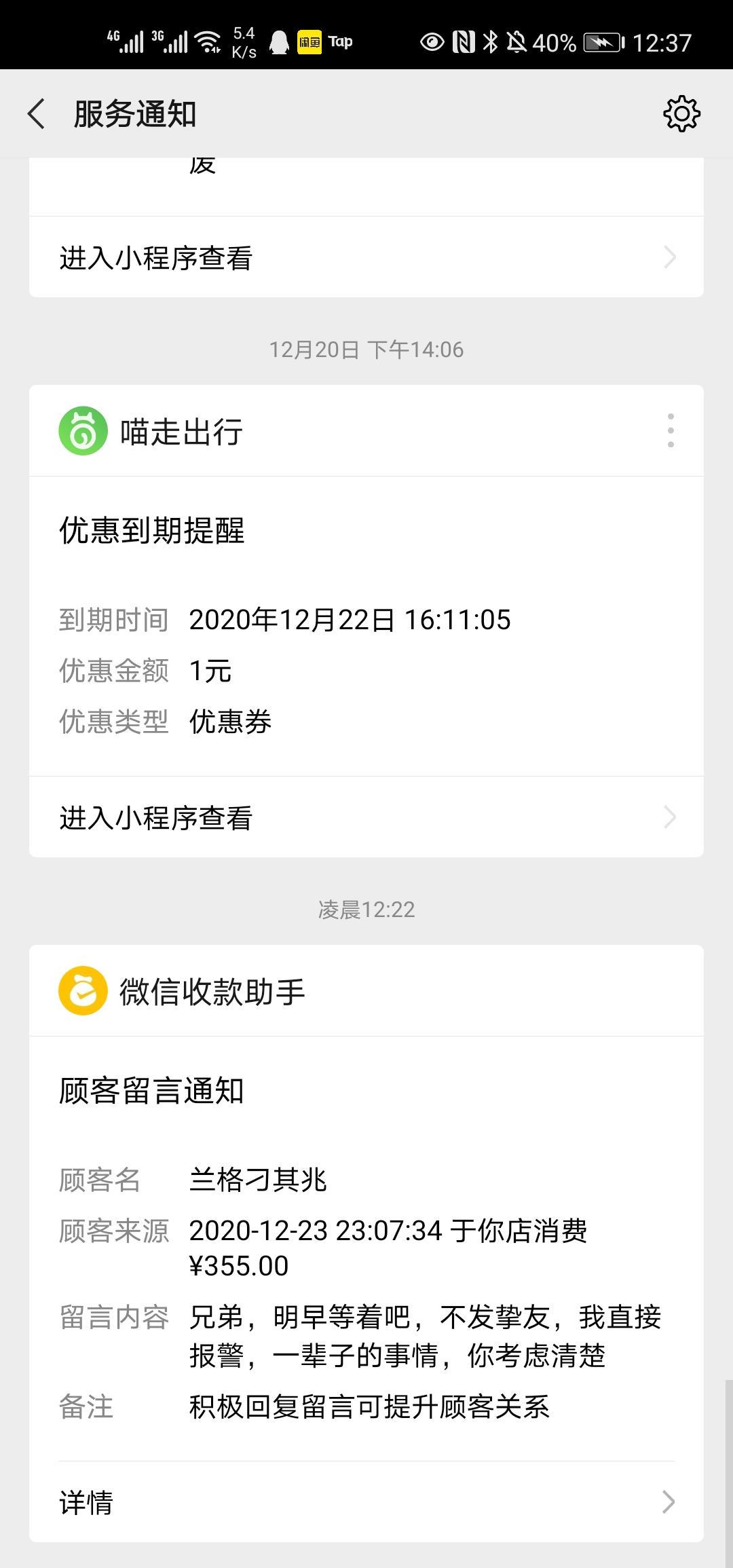Tap 进入小程序查看 under 优惠到期提醒
This screenshot has width=733, height=1568.
coord(366,817)
